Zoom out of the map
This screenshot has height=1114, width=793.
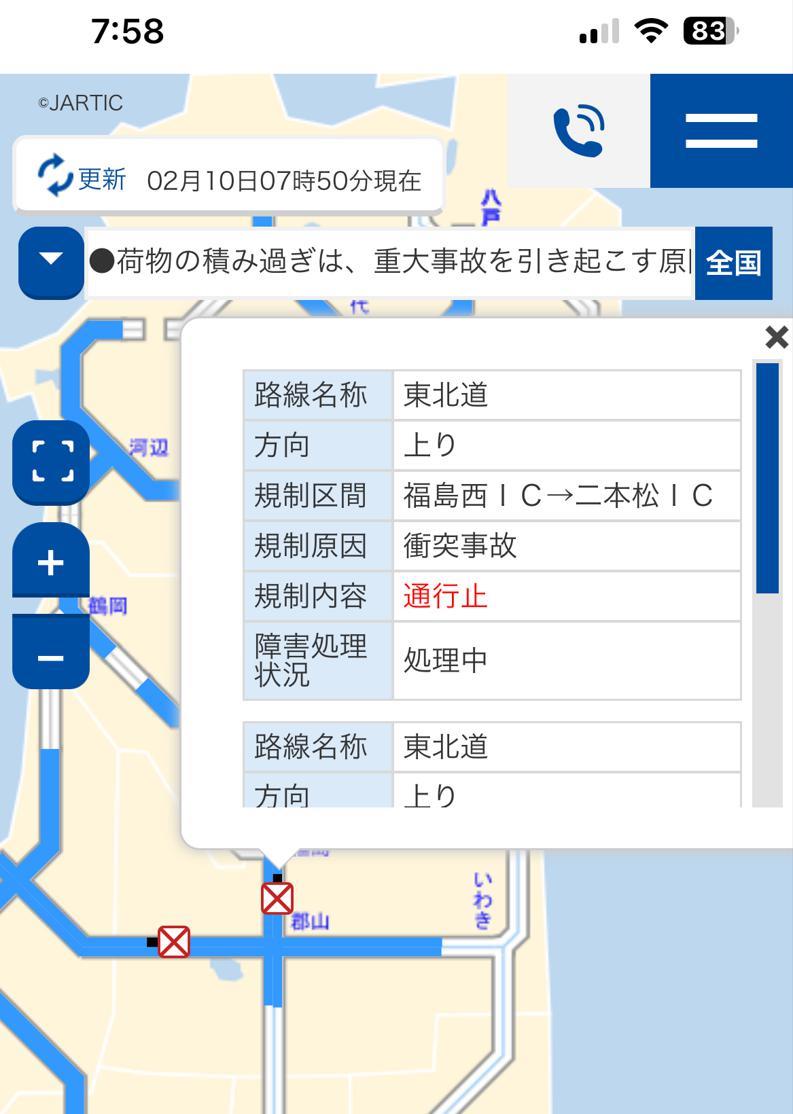(x=51, y=657)
